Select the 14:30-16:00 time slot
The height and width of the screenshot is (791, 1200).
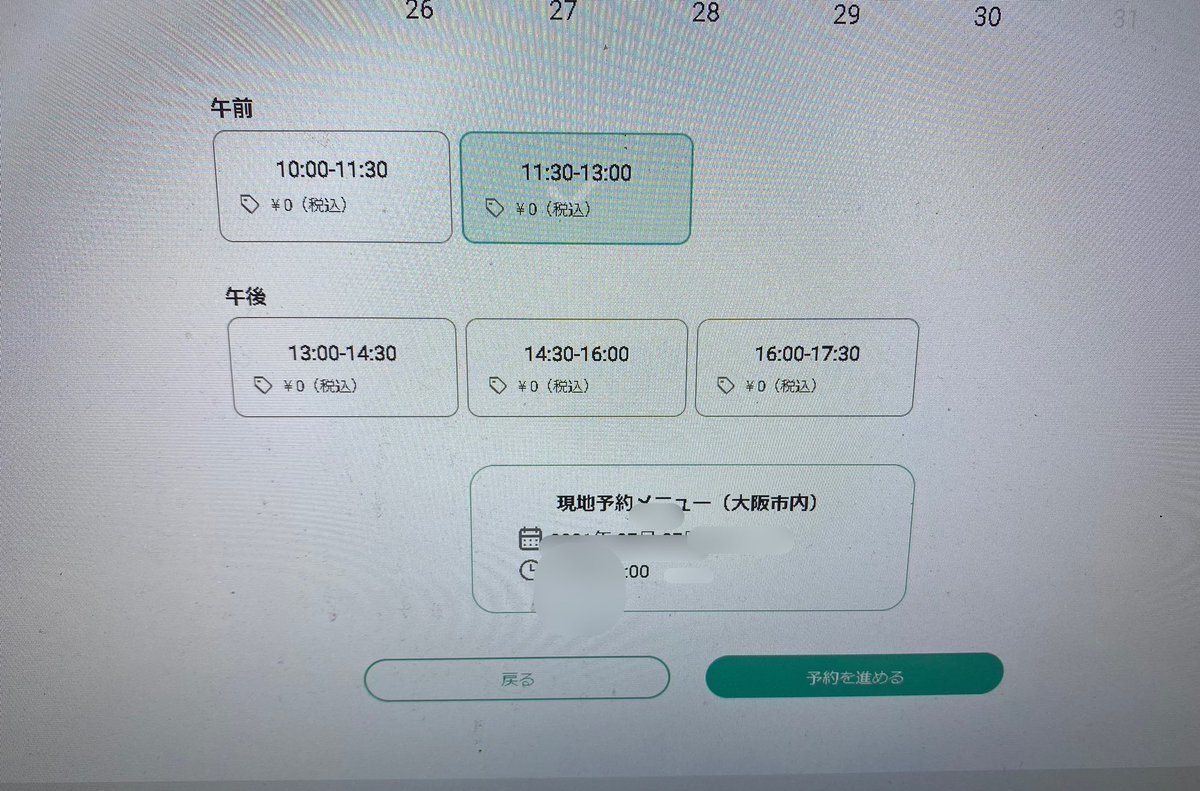tap(577, 368)
